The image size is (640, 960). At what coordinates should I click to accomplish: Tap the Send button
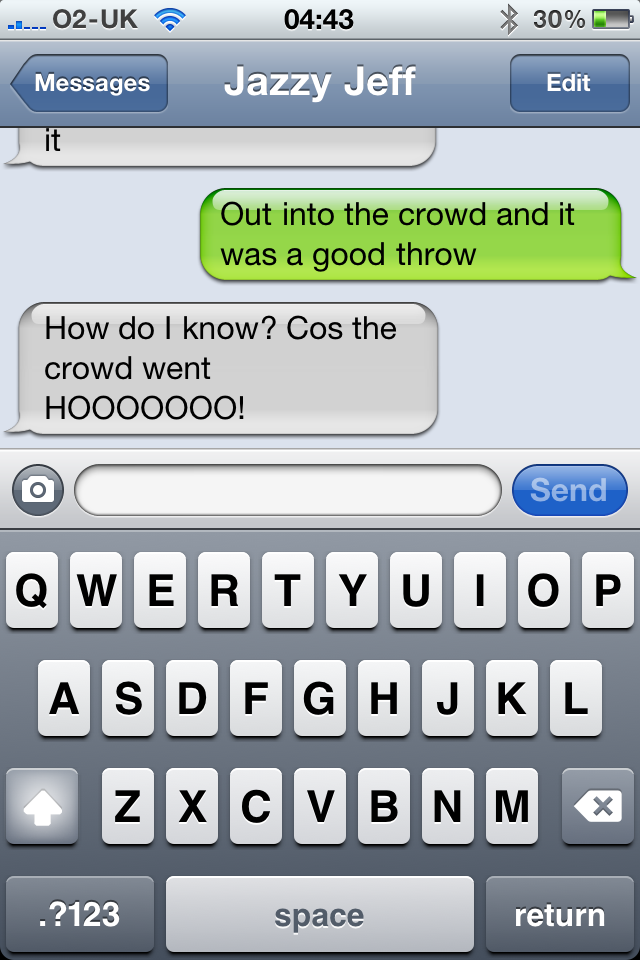pyautogui.click(x=569, y=490)
